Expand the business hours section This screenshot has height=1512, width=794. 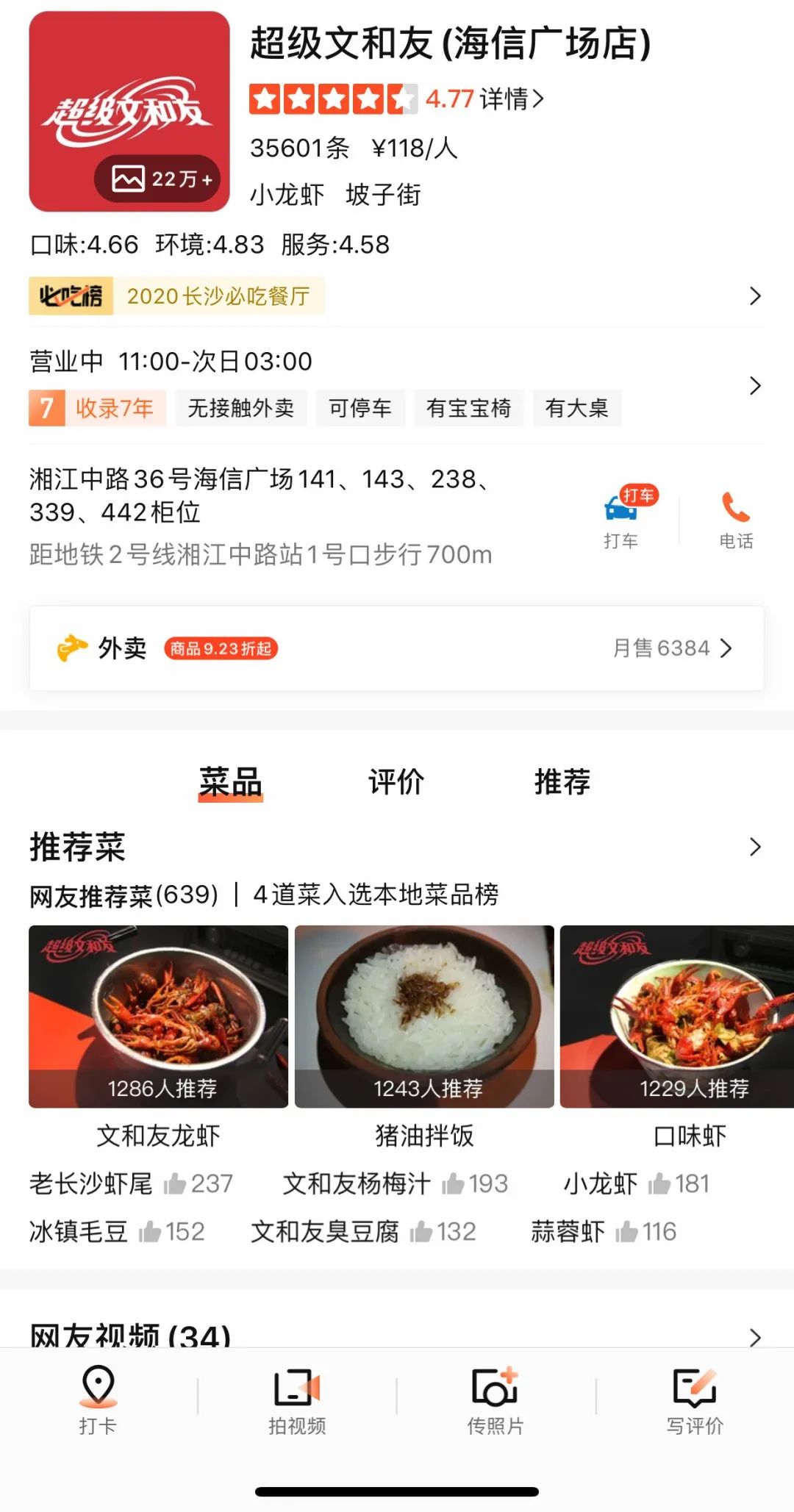tap(756, 385)
